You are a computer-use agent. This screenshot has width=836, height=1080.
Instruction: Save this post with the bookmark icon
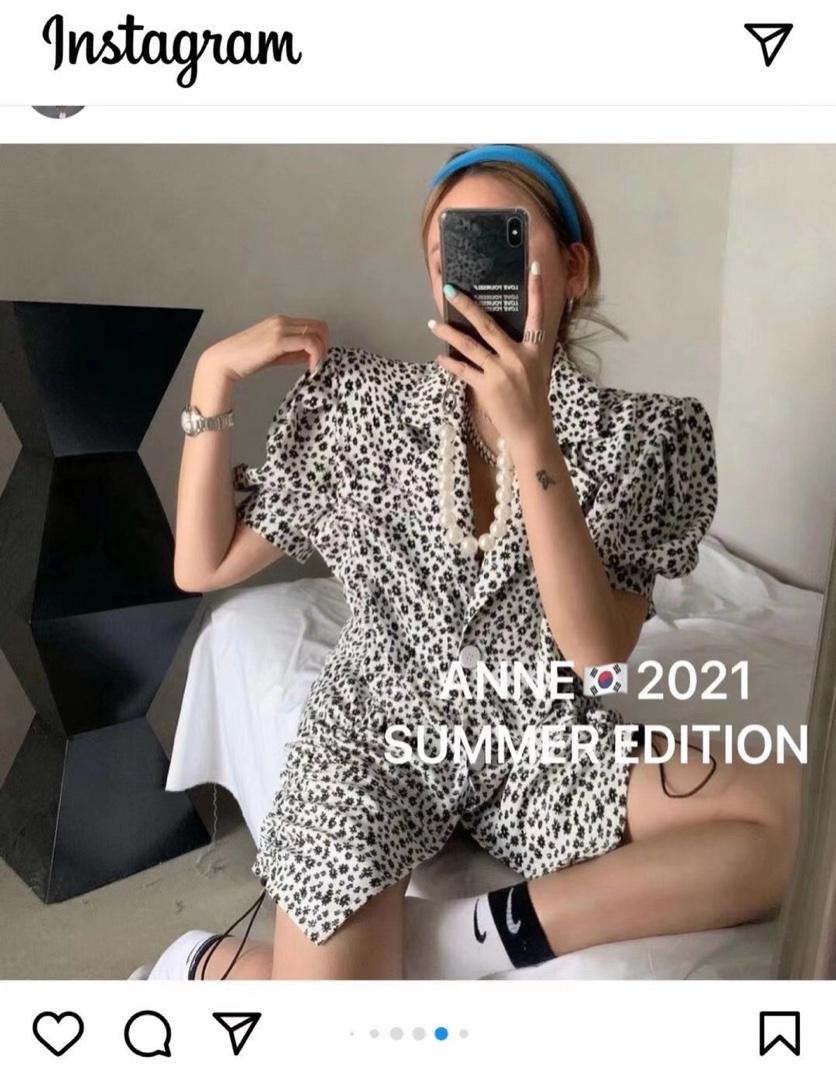coord(779,1033)
